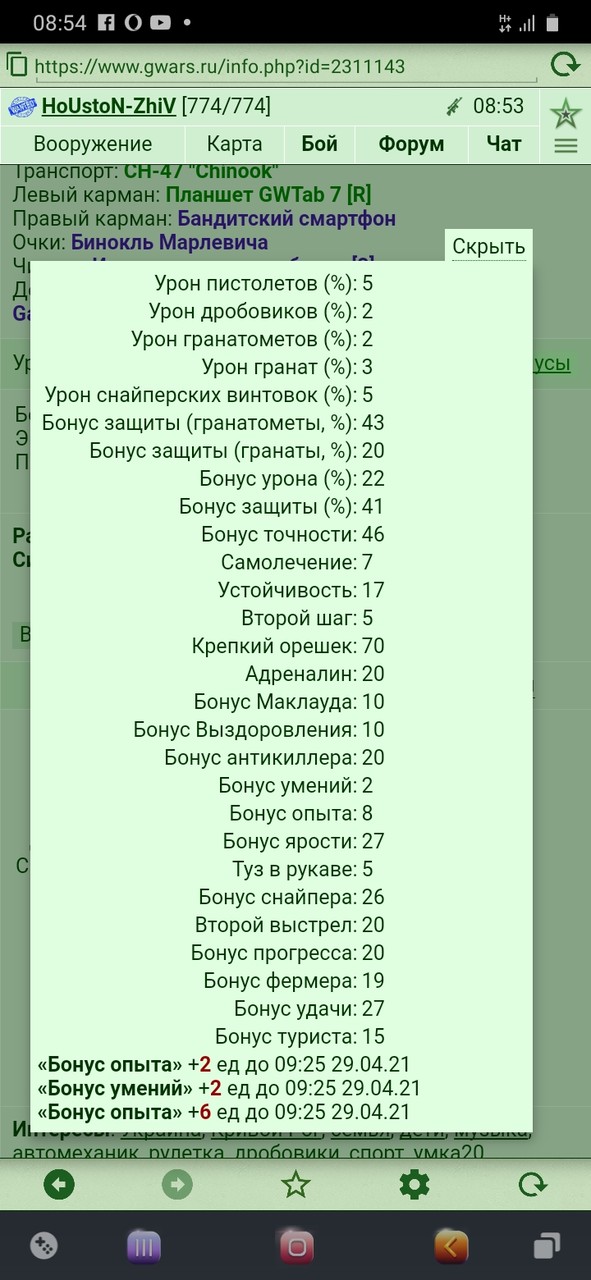Open the Бинокль Марлевича item link
Screen dimensions: 591x1280
pyautogui.click(x=169, y=242)
